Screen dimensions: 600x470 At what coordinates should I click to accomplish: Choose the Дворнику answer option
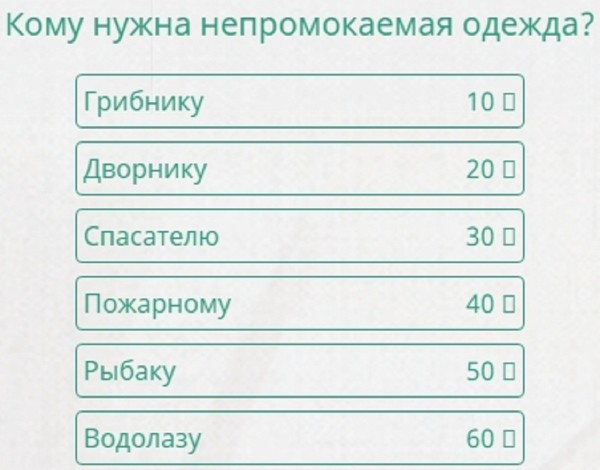coord(299,169)
